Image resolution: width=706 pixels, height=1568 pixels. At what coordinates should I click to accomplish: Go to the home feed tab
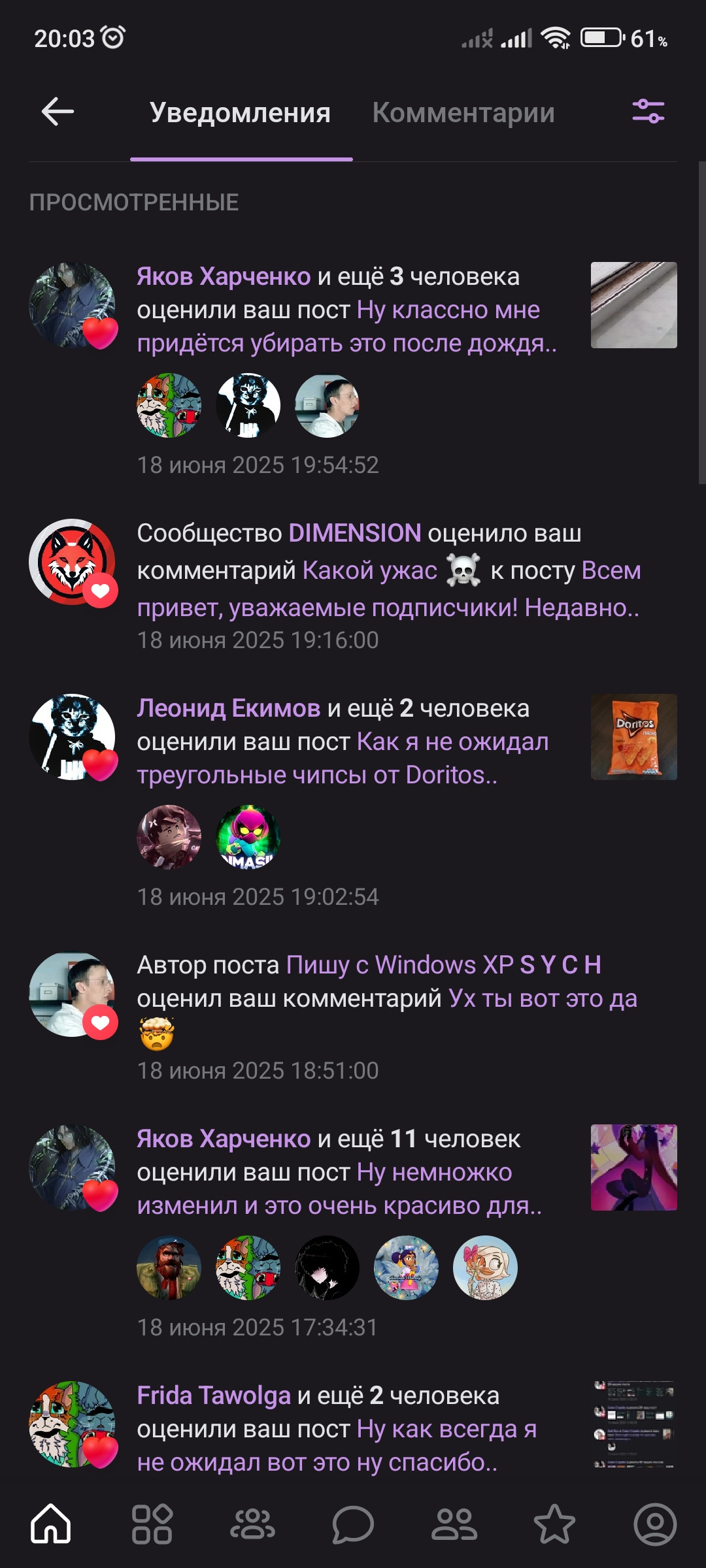click(x=51, y=1524)
